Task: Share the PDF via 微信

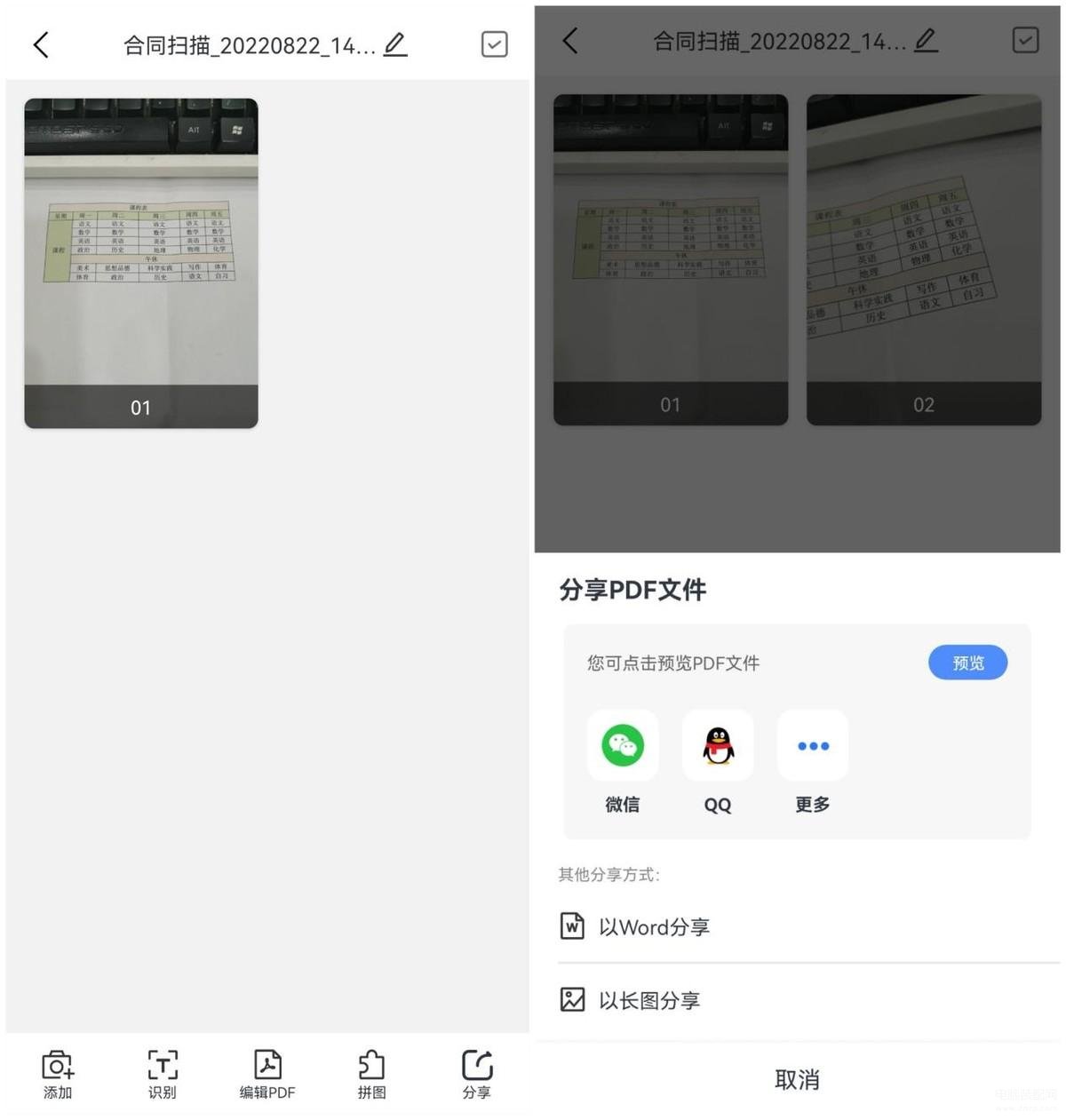Action: pyautogui.click(x=623, y=746)
